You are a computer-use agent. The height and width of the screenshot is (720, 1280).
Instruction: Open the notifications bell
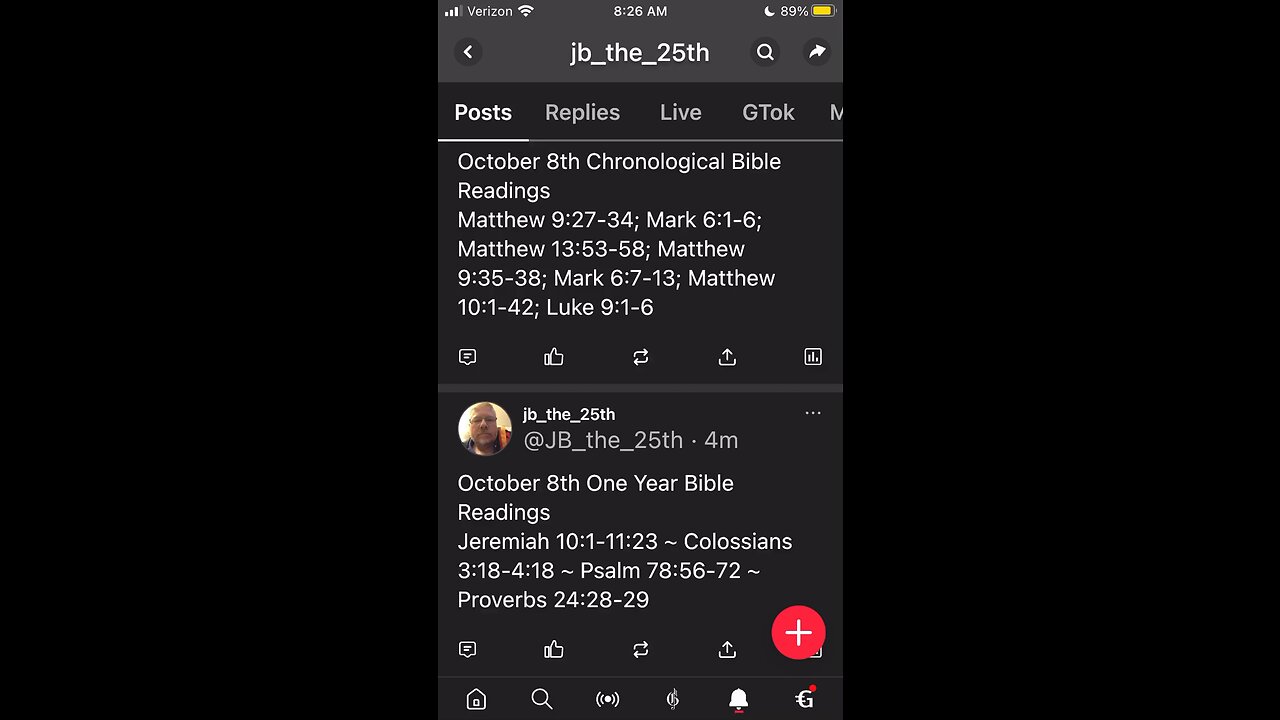[739, 699]
